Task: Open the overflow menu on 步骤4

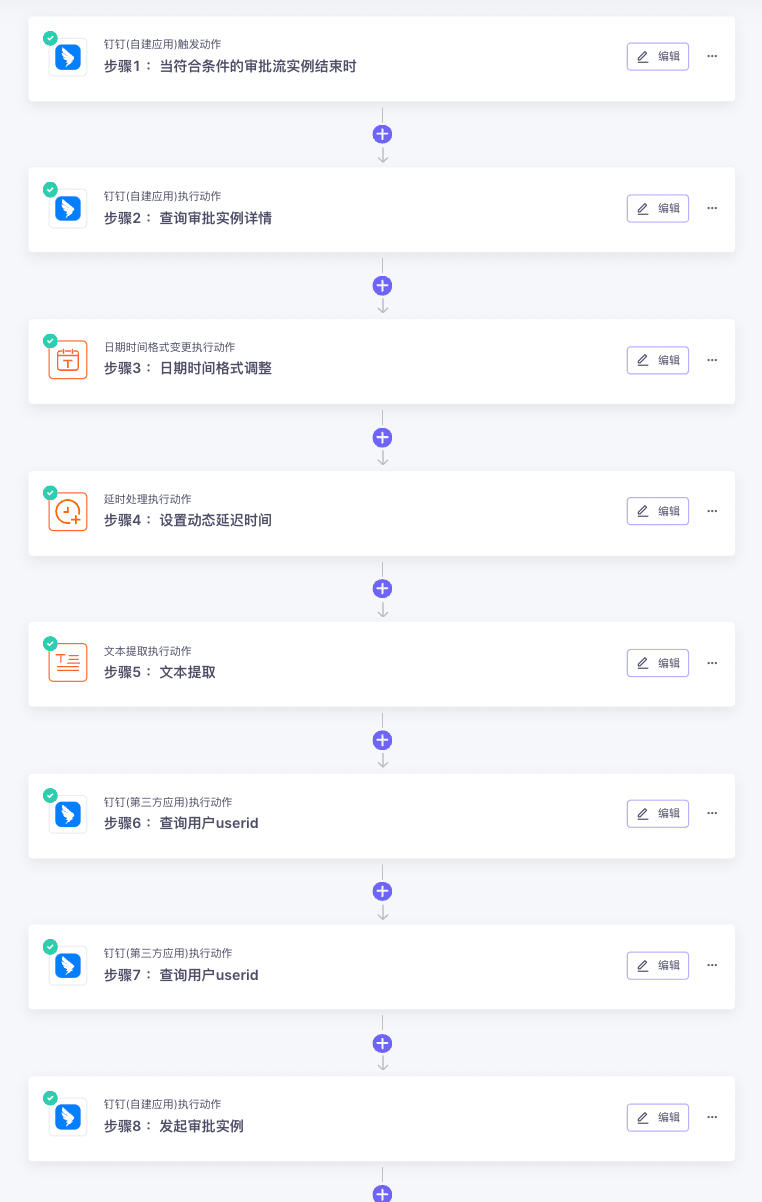Action: (712, 511)
